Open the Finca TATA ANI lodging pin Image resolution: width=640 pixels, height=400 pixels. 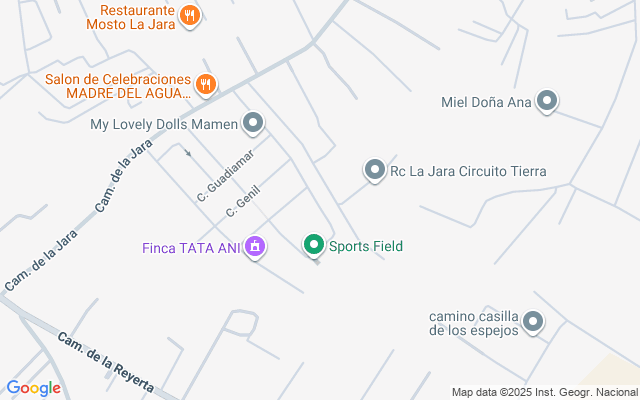point(255,246)
